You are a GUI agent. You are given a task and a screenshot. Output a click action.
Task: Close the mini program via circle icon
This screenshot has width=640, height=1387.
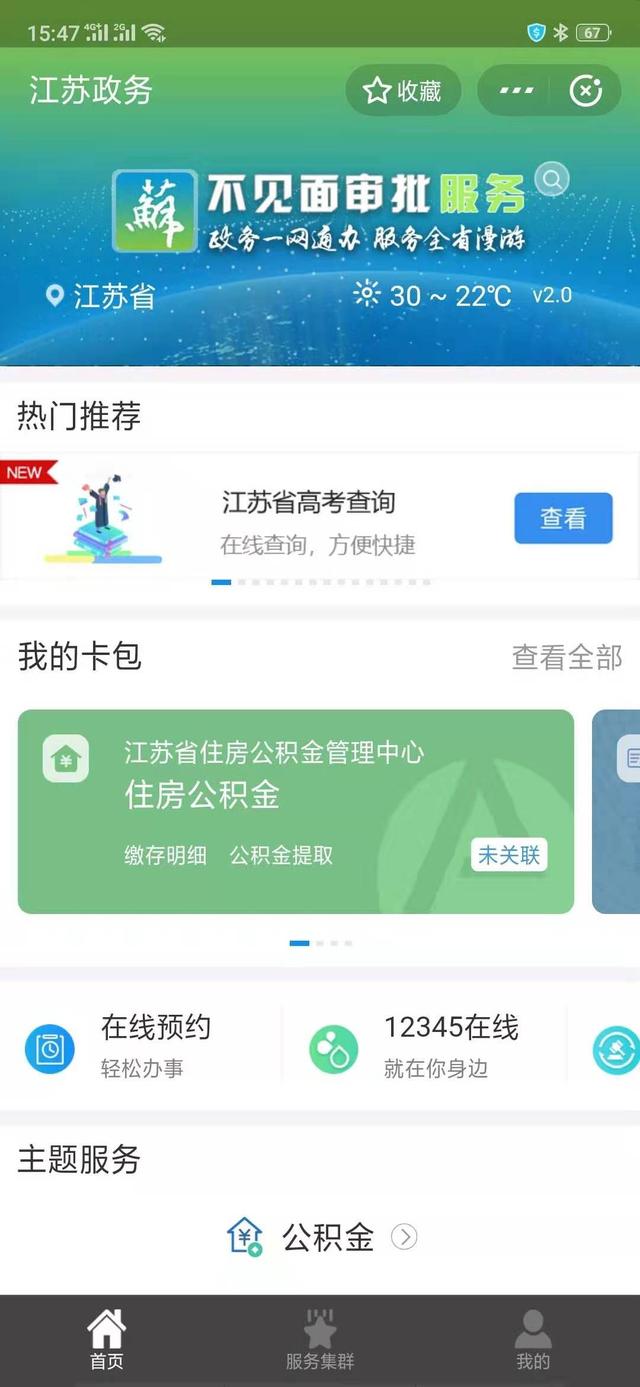586,91
